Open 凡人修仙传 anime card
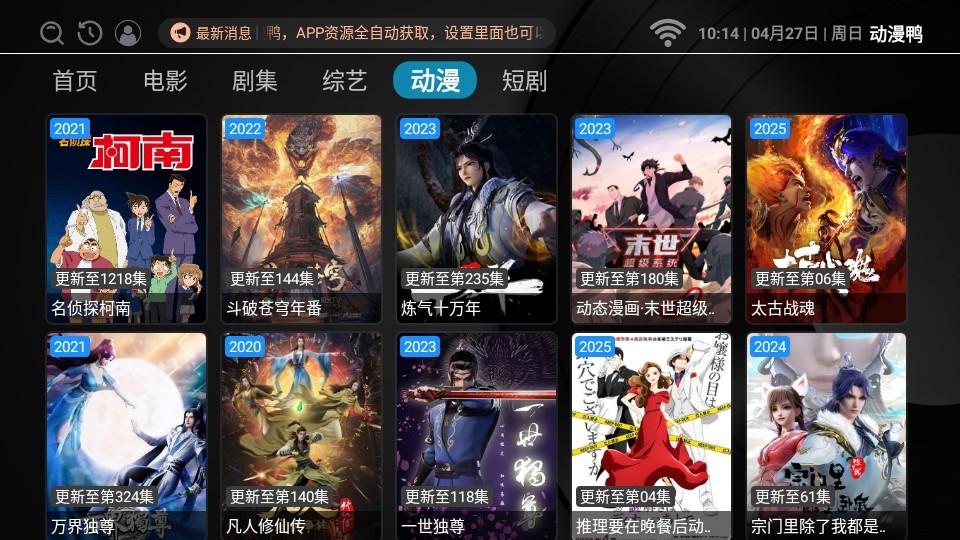Viewport: 960px width, 540px height. click(302, 435)
